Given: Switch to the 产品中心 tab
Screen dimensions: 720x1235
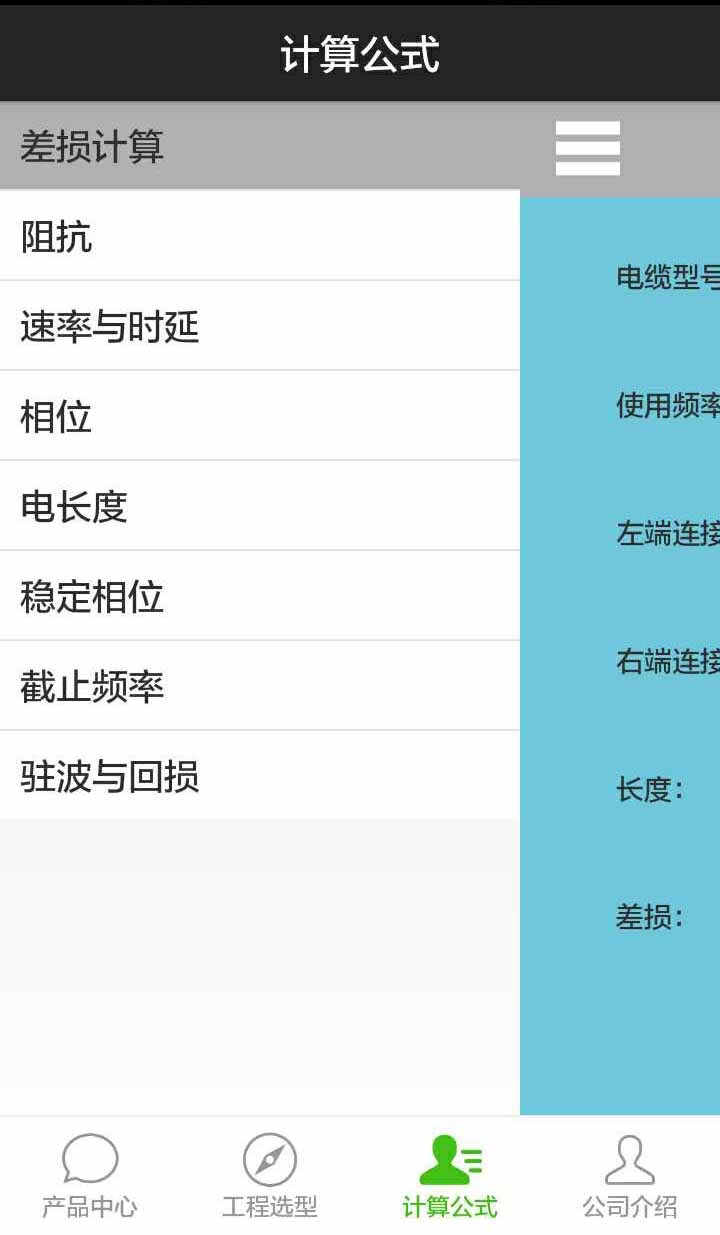Looking at the screenshot, I should (x=90, y=1176).
